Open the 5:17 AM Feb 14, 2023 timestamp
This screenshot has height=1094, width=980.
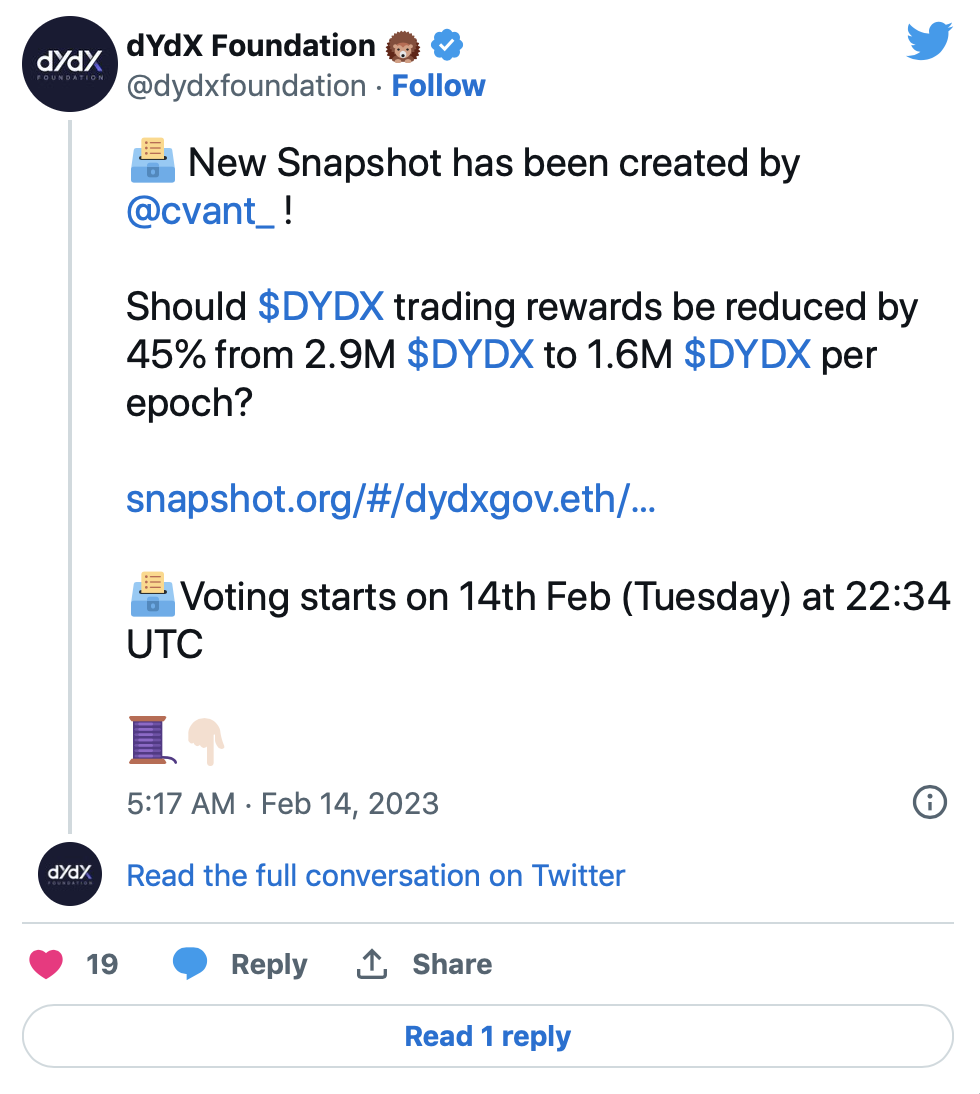(x=282, y=804)
